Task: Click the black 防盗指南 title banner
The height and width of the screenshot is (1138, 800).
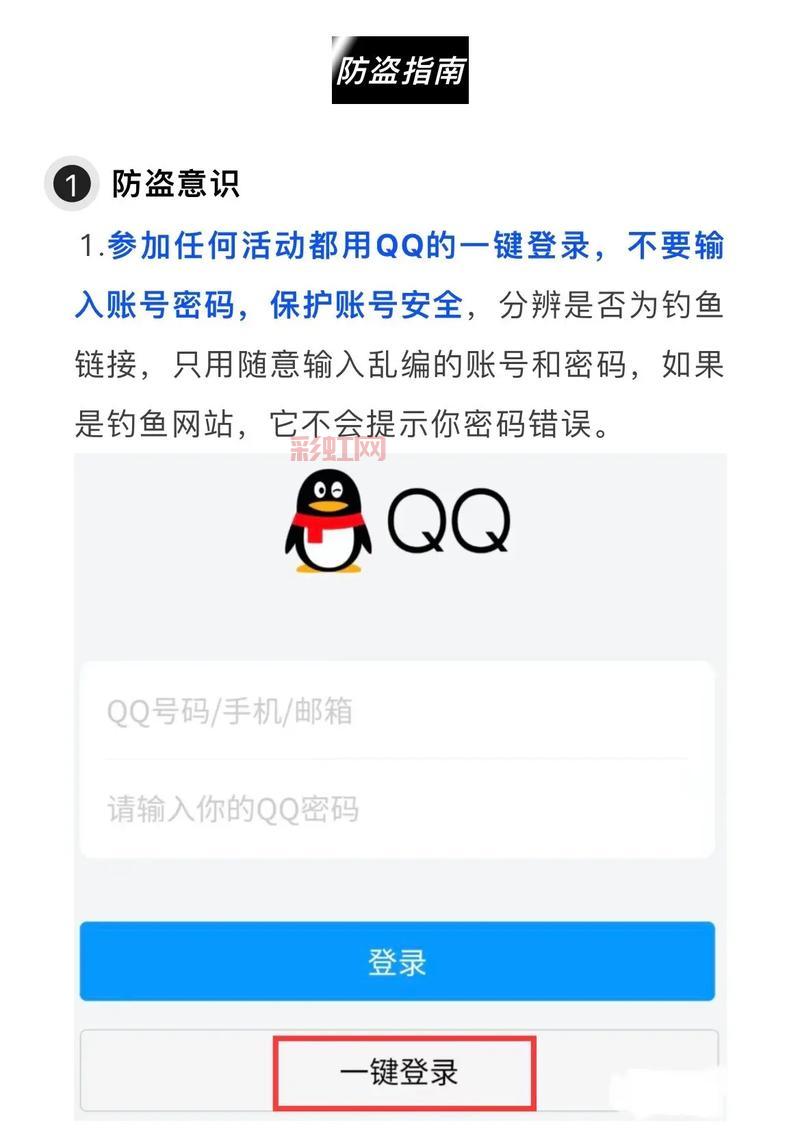Action: [x=401, y=71]
